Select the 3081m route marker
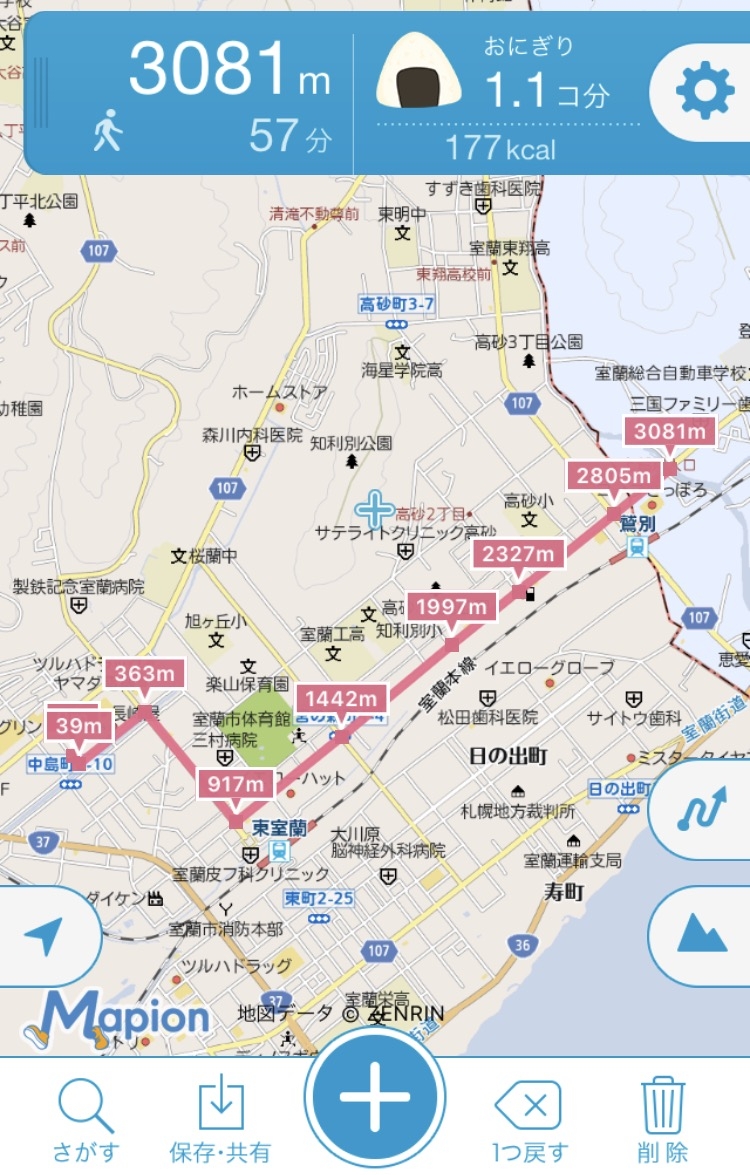The image size is (750, 1175). click(669, 432)
